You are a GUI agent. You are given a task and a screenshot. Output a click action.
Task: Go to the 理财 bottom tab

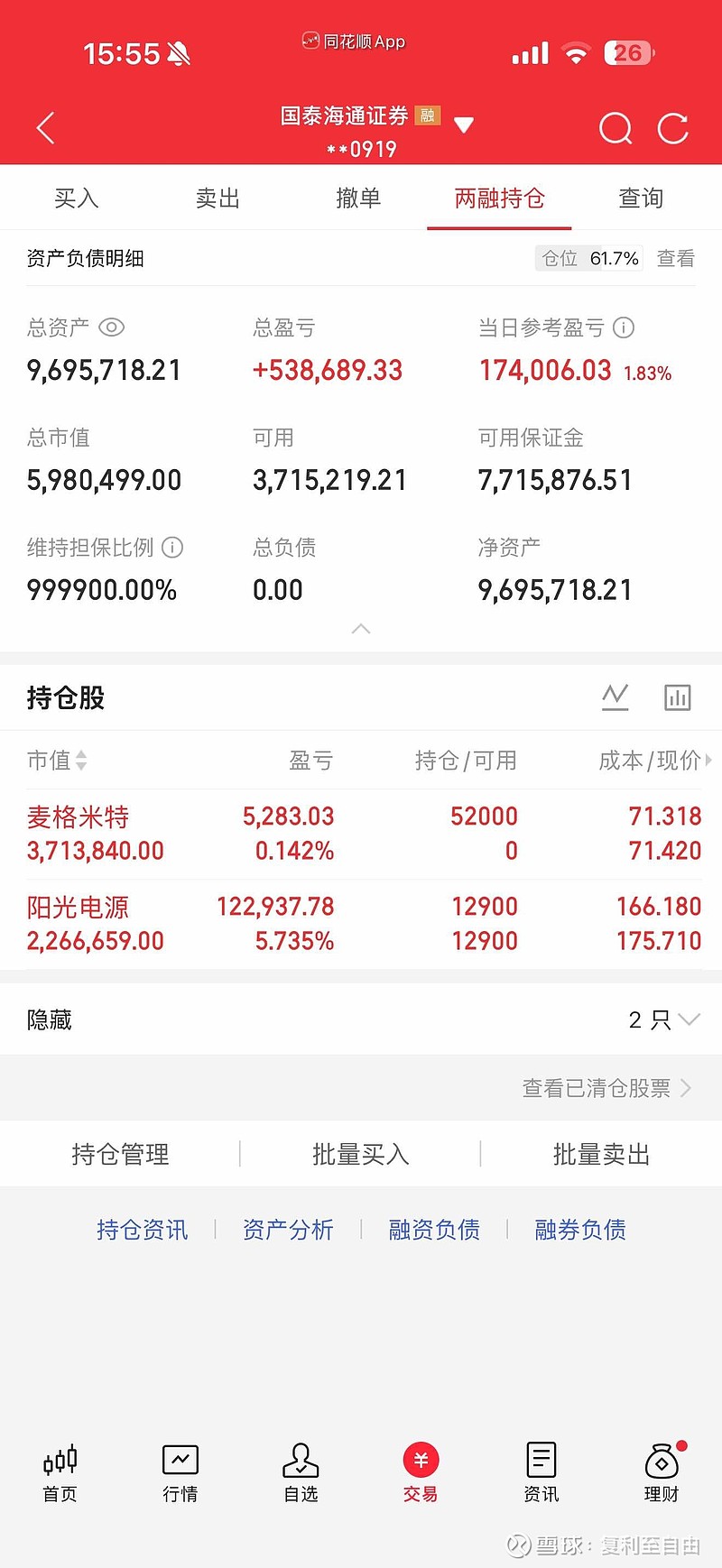click(x=662, y=1472)
